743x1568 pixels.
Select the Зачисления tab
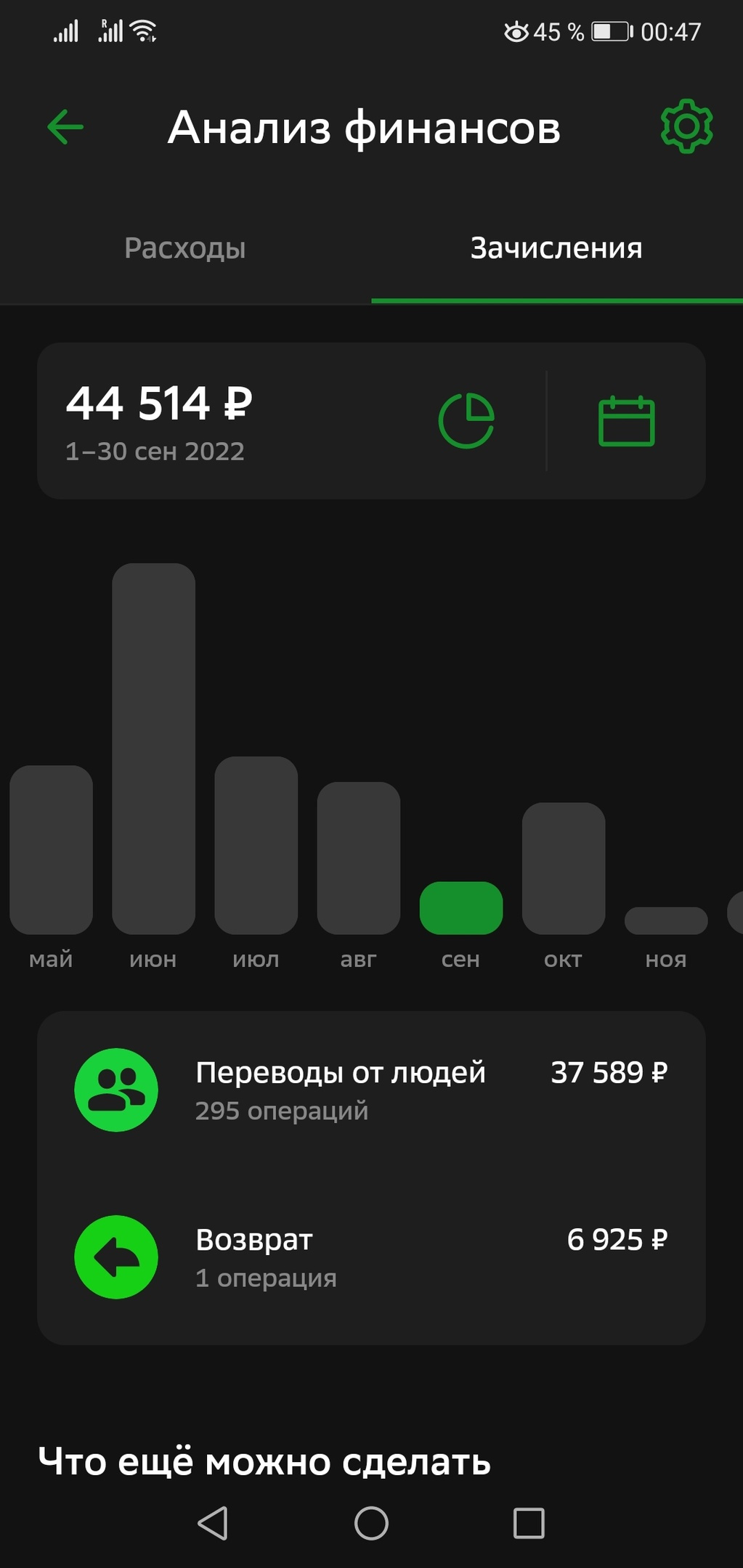coord(556,248)
